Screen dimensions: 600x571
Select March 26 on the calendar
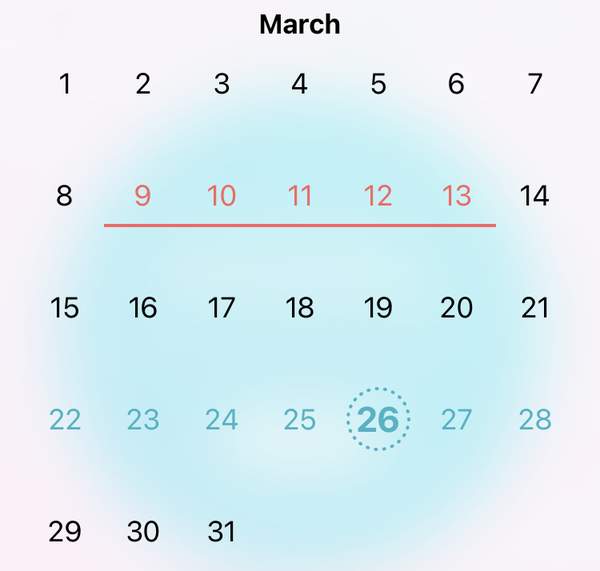tap(378, 420)
